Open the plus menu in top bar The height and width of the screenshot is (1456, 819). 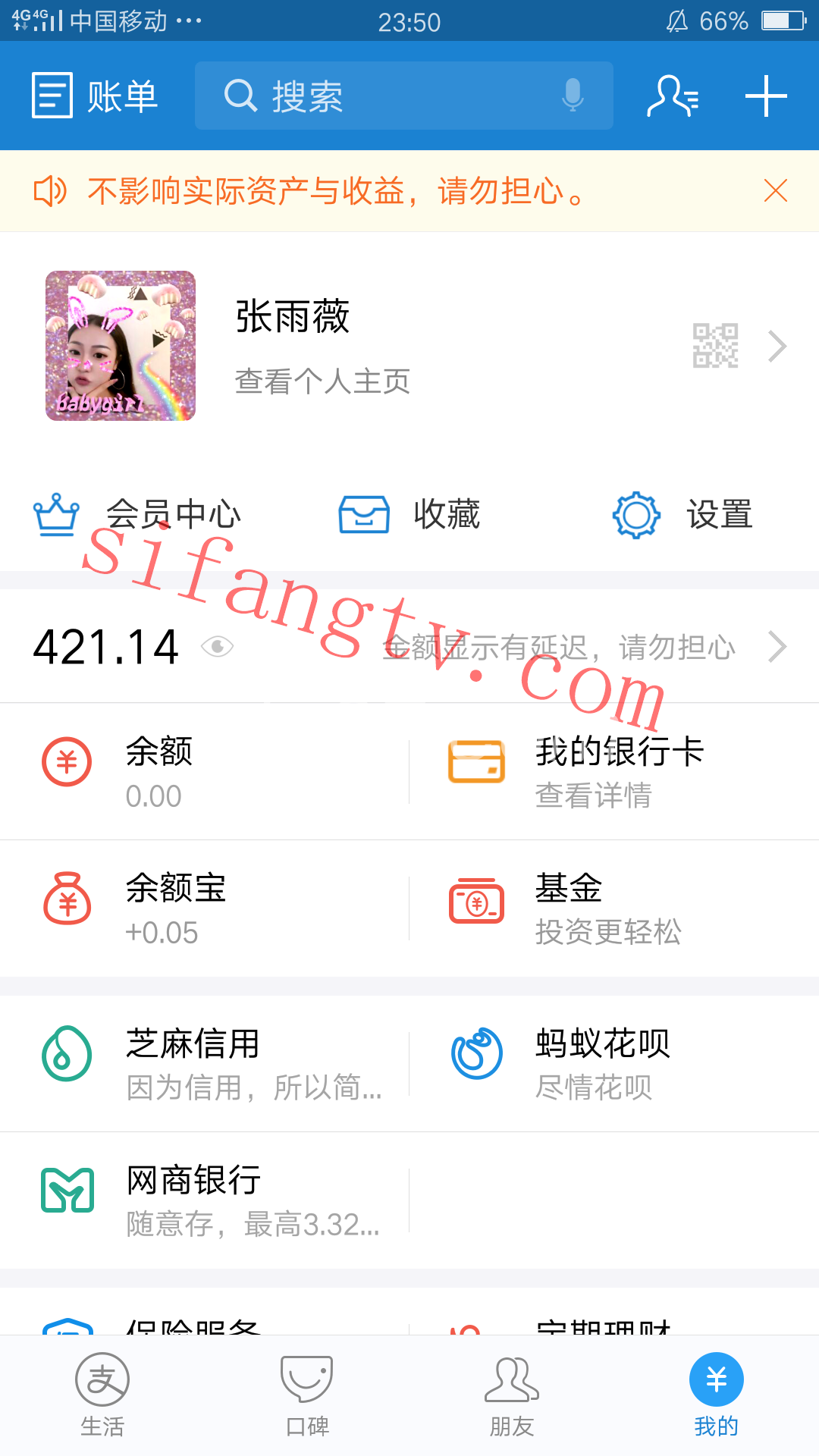[x=765, y=96]
